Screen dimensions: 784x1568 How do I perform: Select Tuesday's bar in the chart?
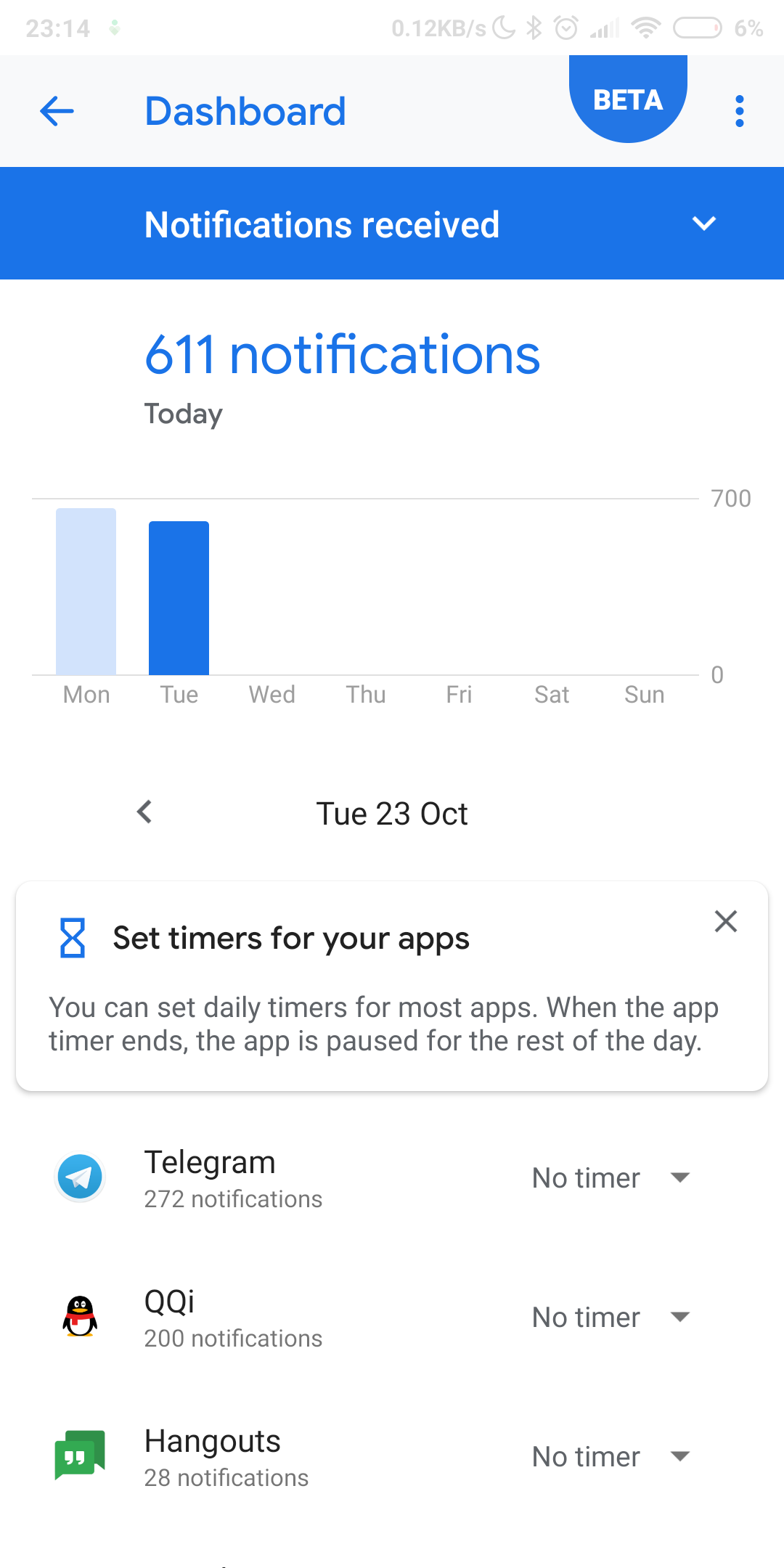(x=179, y=597)
